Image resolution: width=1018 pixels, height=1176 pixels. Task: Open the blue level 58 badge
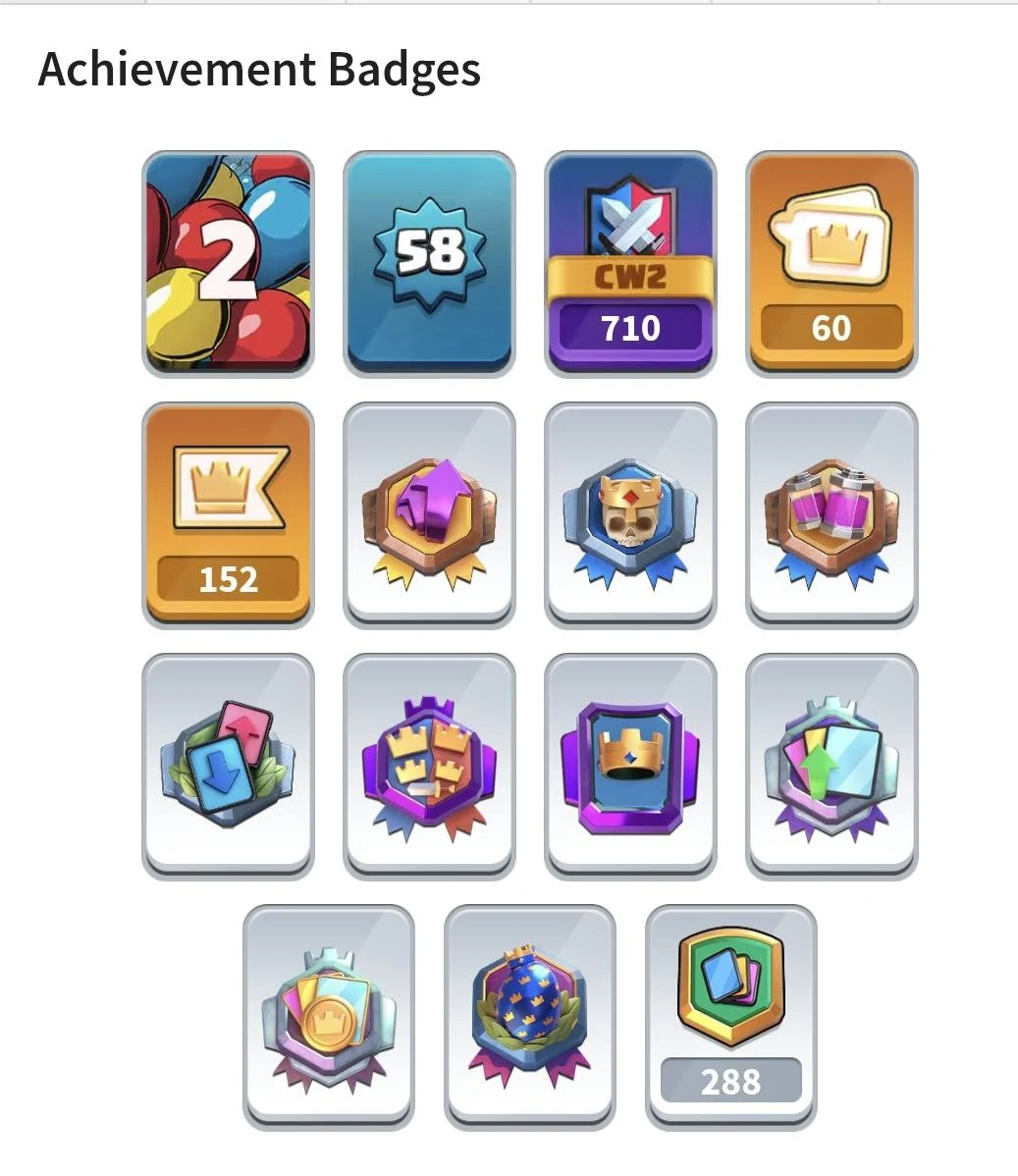(x=429, y=263)
